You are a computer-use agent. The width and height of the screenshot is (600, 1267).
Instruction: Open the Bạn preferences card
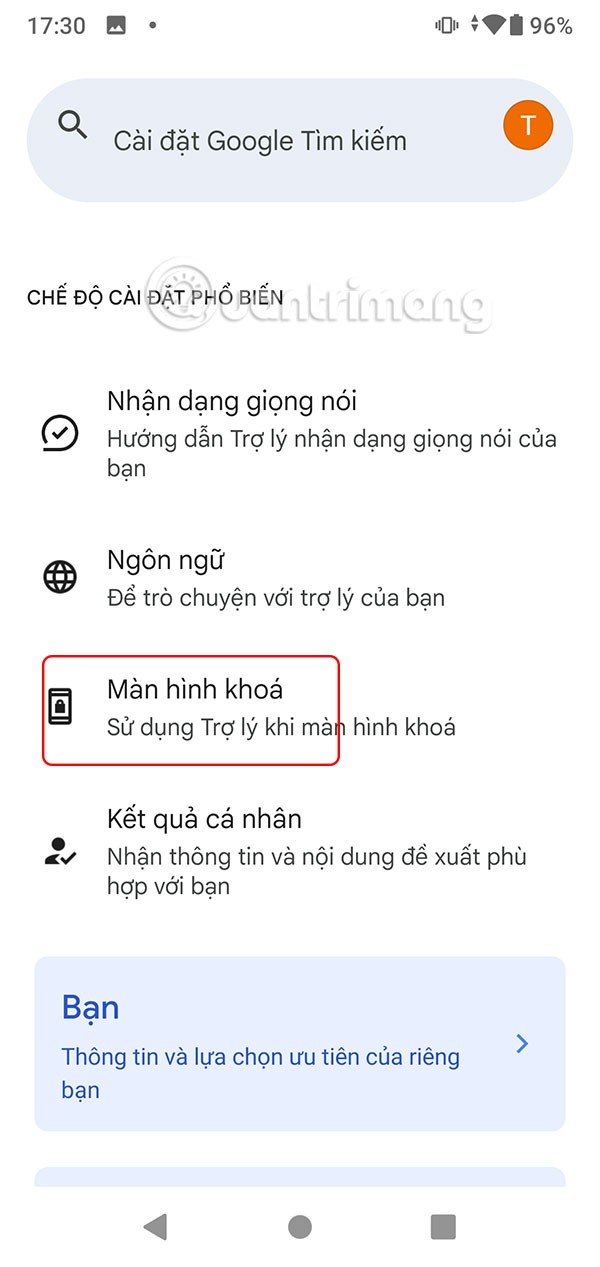point(300,1044)
